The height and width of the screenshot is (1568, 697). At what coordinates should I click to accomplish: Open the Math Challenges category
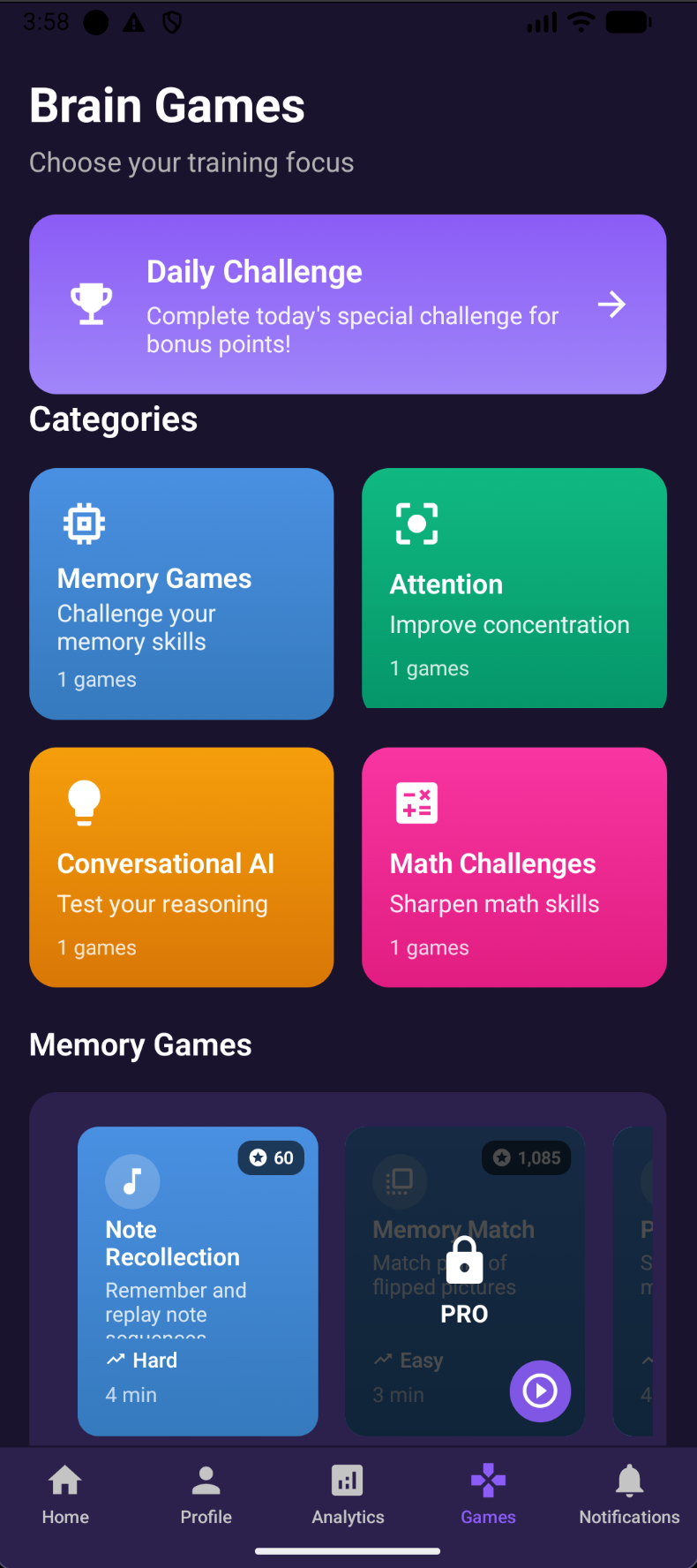[x=513, y=867]
